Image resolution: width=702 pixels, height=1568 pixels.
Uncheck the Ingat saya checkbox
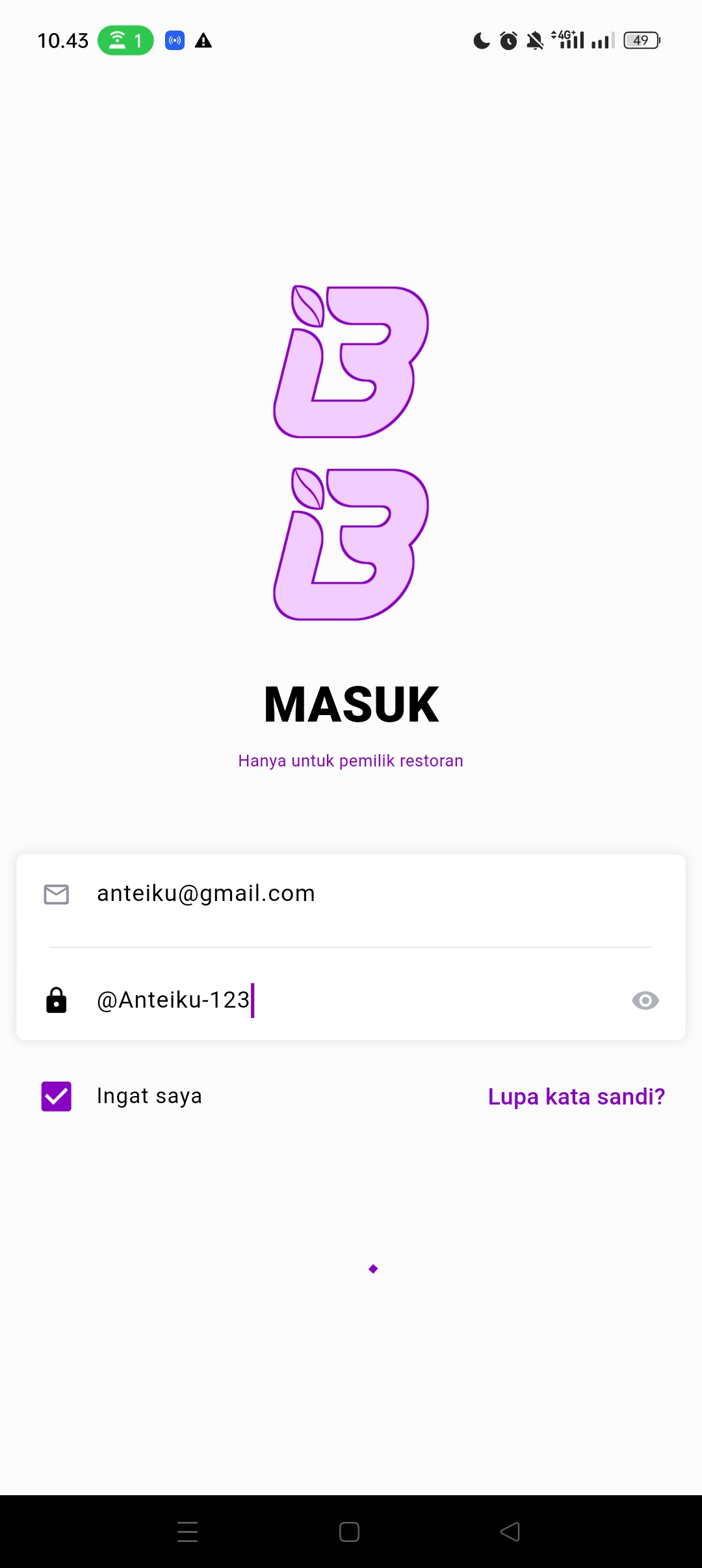click(57, 1097)
